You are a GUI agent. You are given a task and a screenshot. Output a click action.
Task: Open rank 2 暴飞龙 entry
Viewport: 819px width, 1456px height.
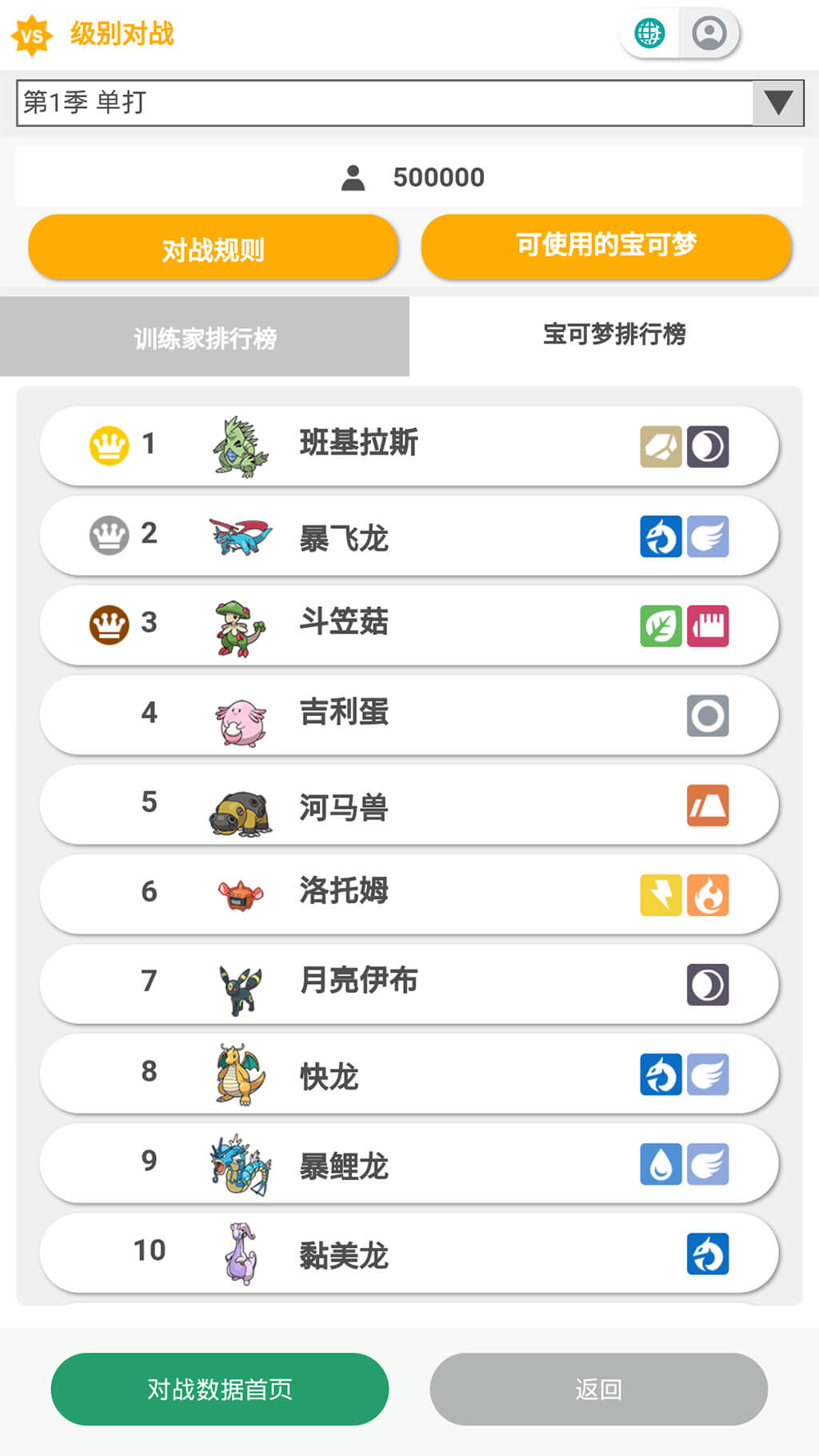pyautogui.click(x=408, y=535)
